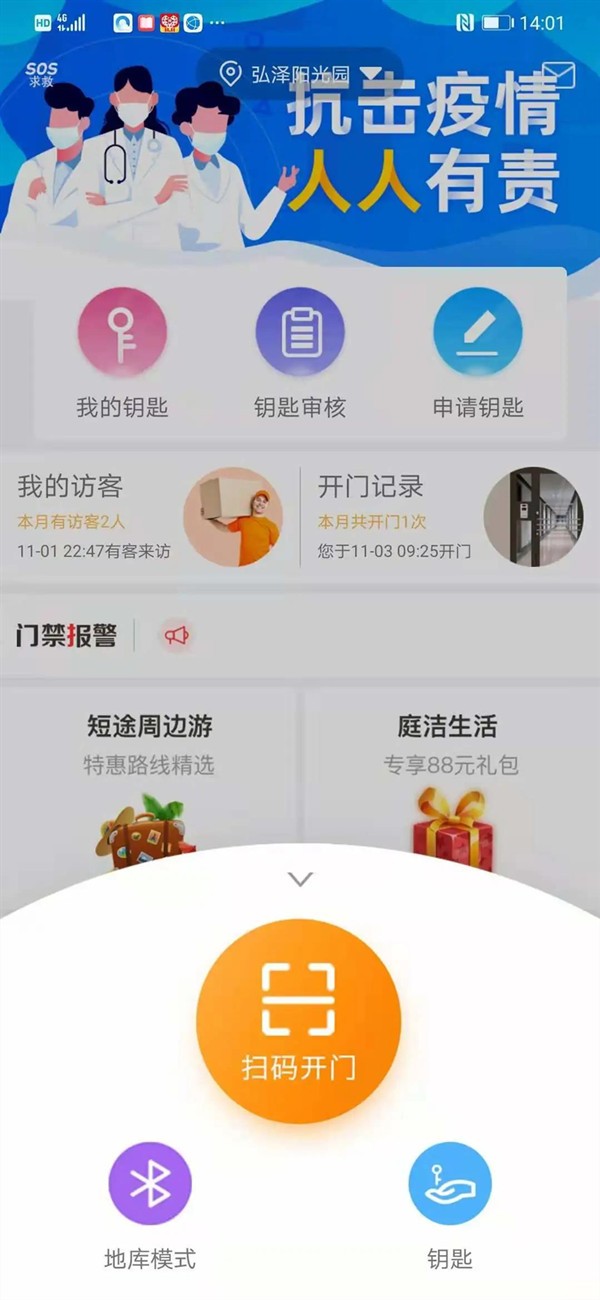
Task: View the 我的访客 card
Action: coord(150,517)
